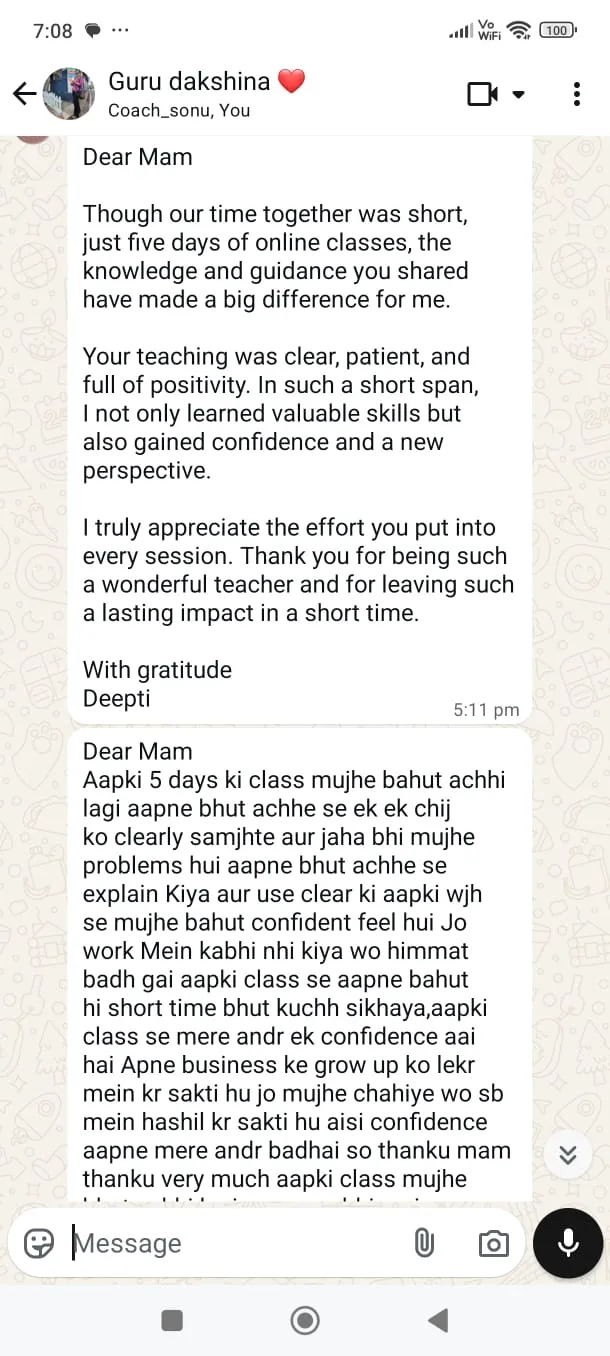Record a voice message with microphone
Viewport: 610px width, 1356px height.
[x=568, y=1243]
